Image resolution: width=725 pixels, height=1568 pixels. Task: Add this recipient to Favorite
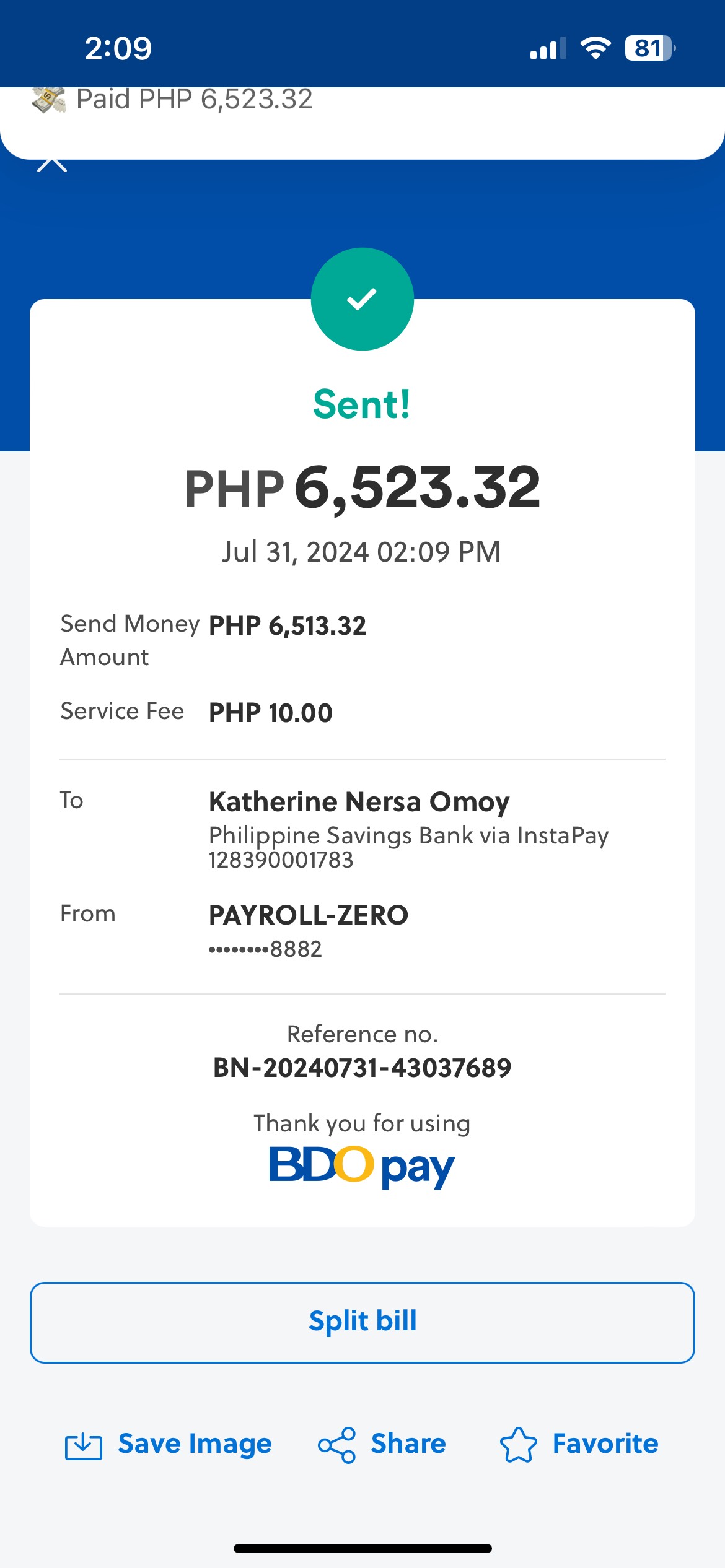[579, 1444]
